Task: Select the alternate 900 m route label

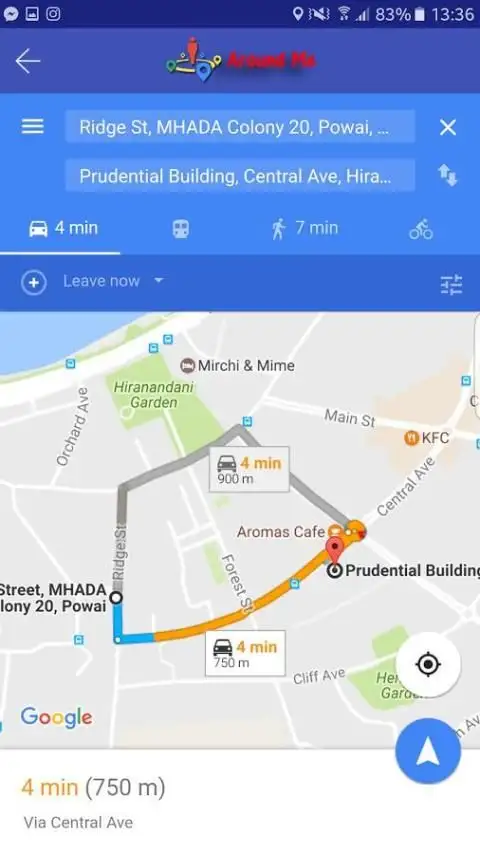Action: click(x=249, y=469)
